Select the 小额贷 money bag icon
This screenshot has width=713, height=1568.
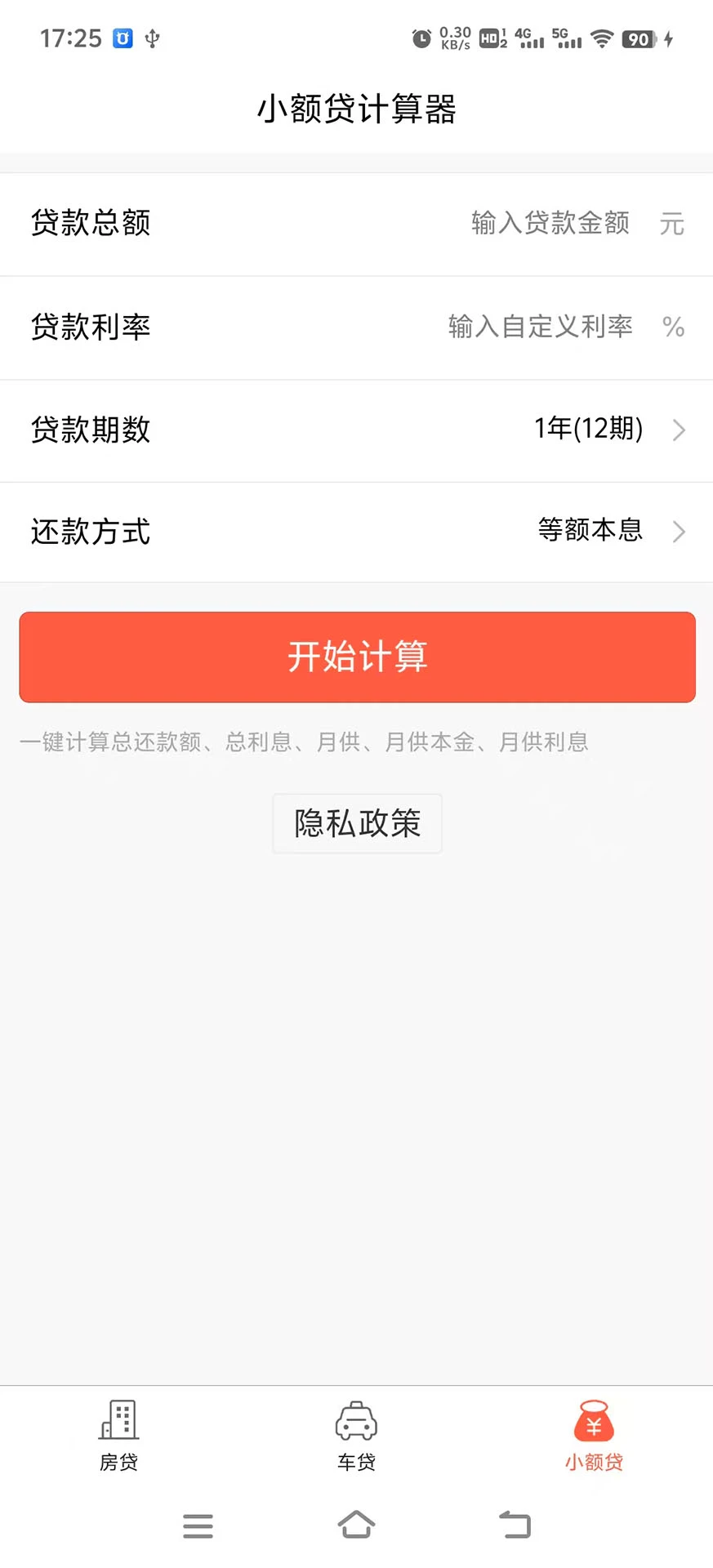coord(594,1421)
